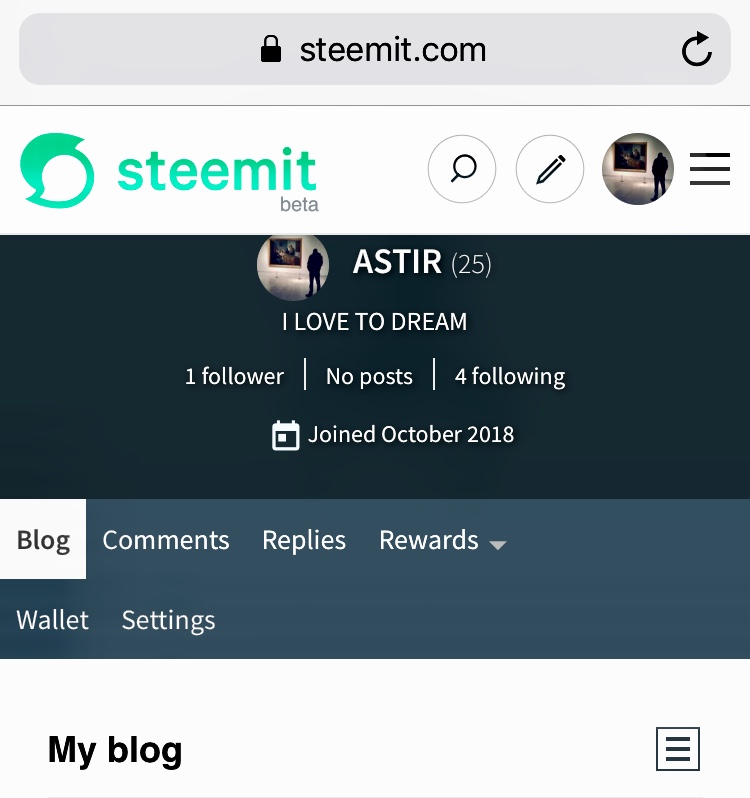Image resolution: width=750 pixels, height=798 pixels.
Task: Go to the Steemit home logo
Action: coord(168,171)
